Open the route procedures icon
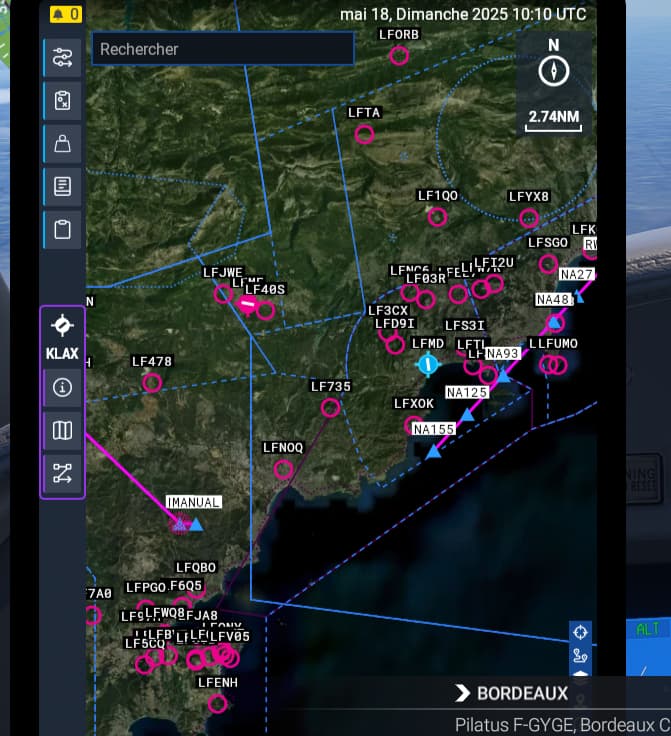671x736 pixels. click(62, 475)
